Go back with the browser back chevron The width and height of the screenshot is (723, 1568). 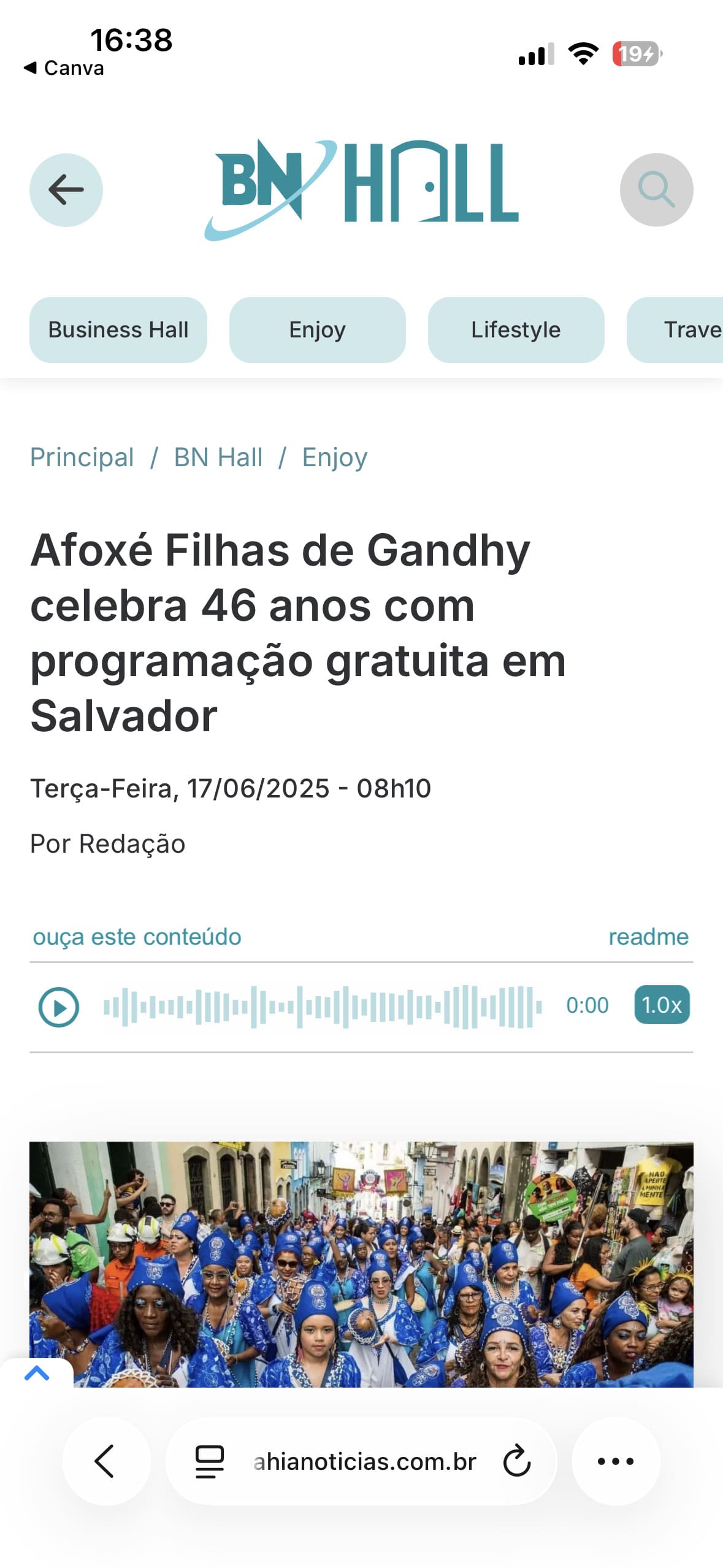tap(106, 1461)
